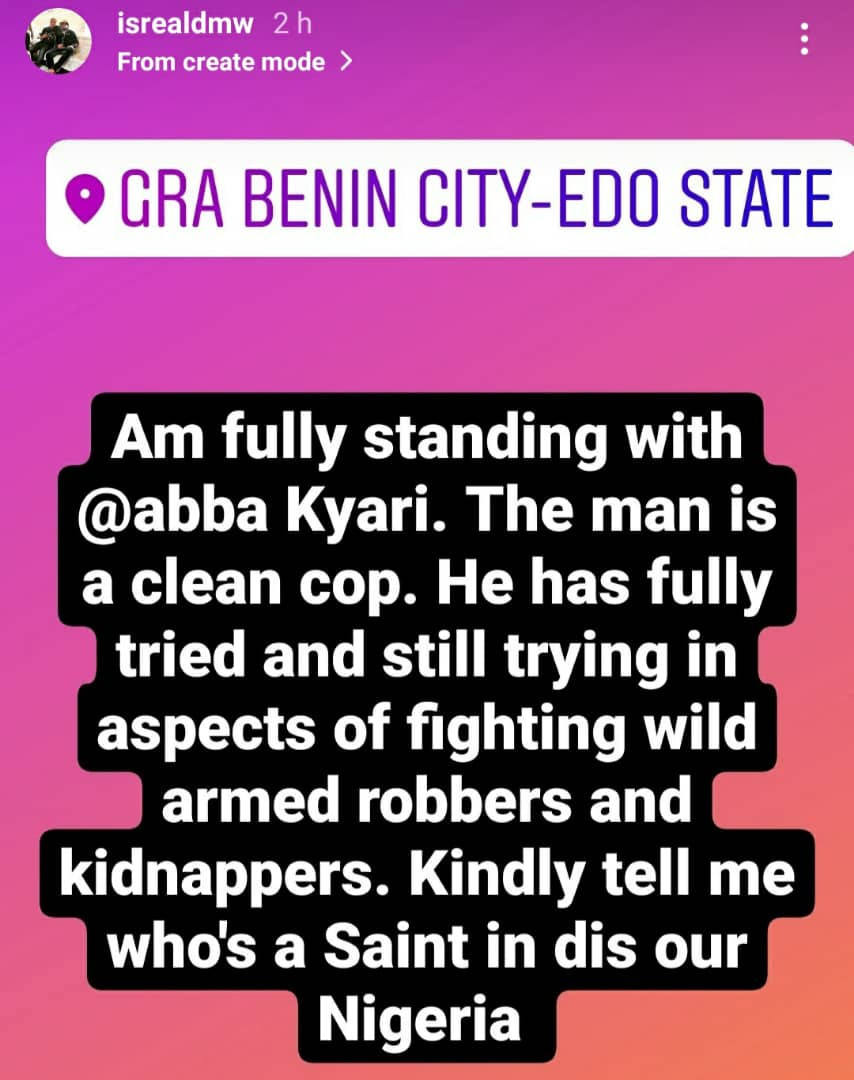Open the From create mode link
Screen dimensions: 854x1080
[x=234, y=62]
